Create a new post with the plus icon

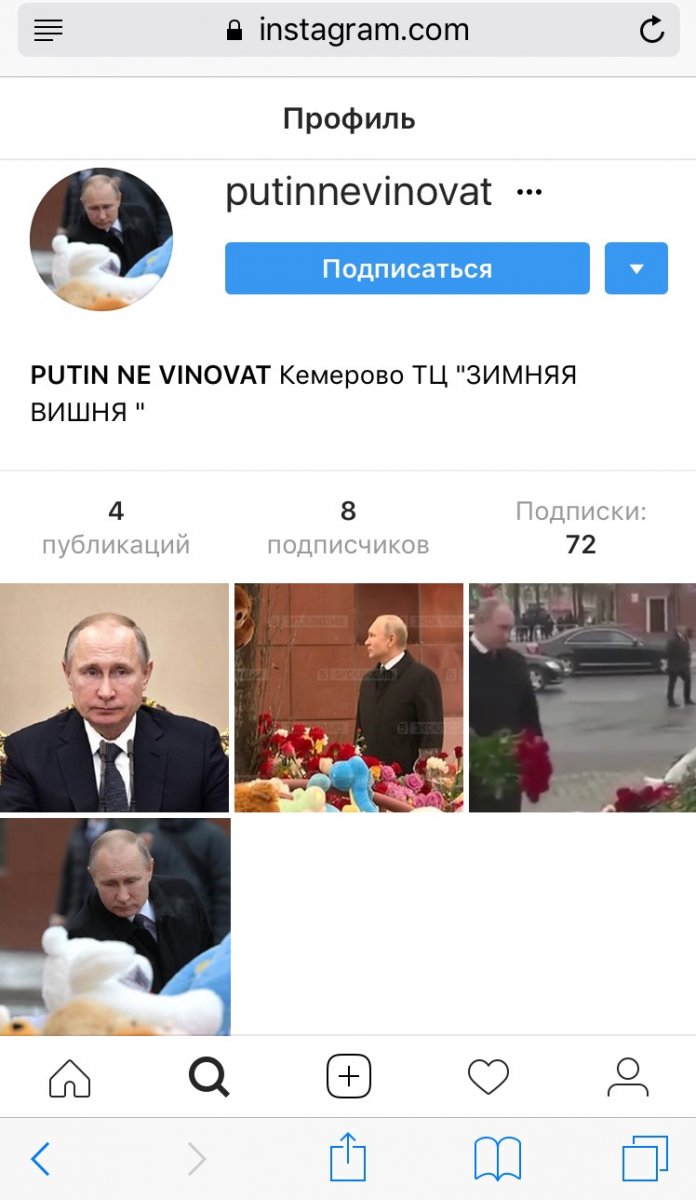(348, 1077)
